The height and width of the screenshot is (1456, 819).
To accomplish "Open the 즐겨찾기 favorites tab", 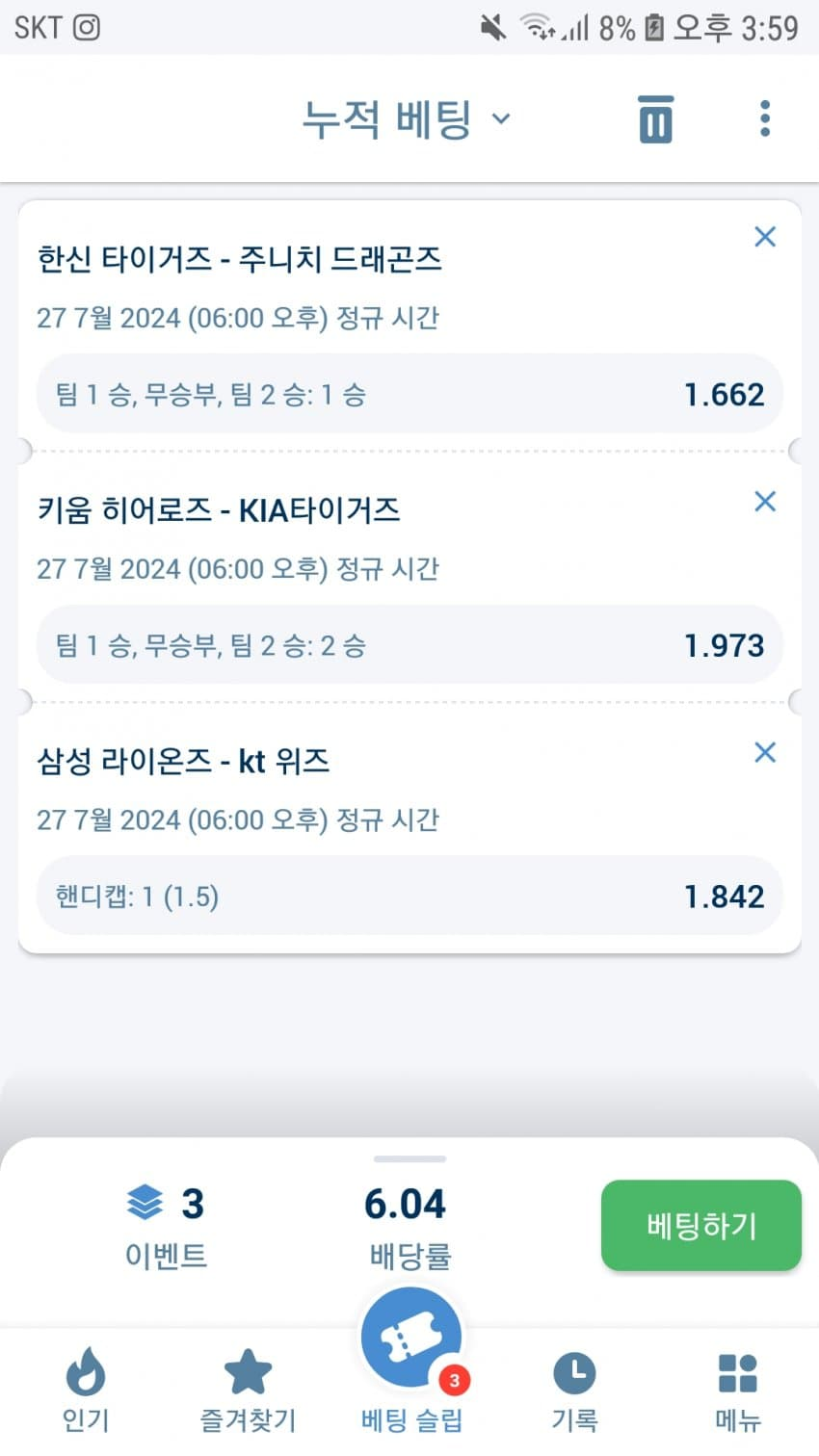I will (248, 1390).
